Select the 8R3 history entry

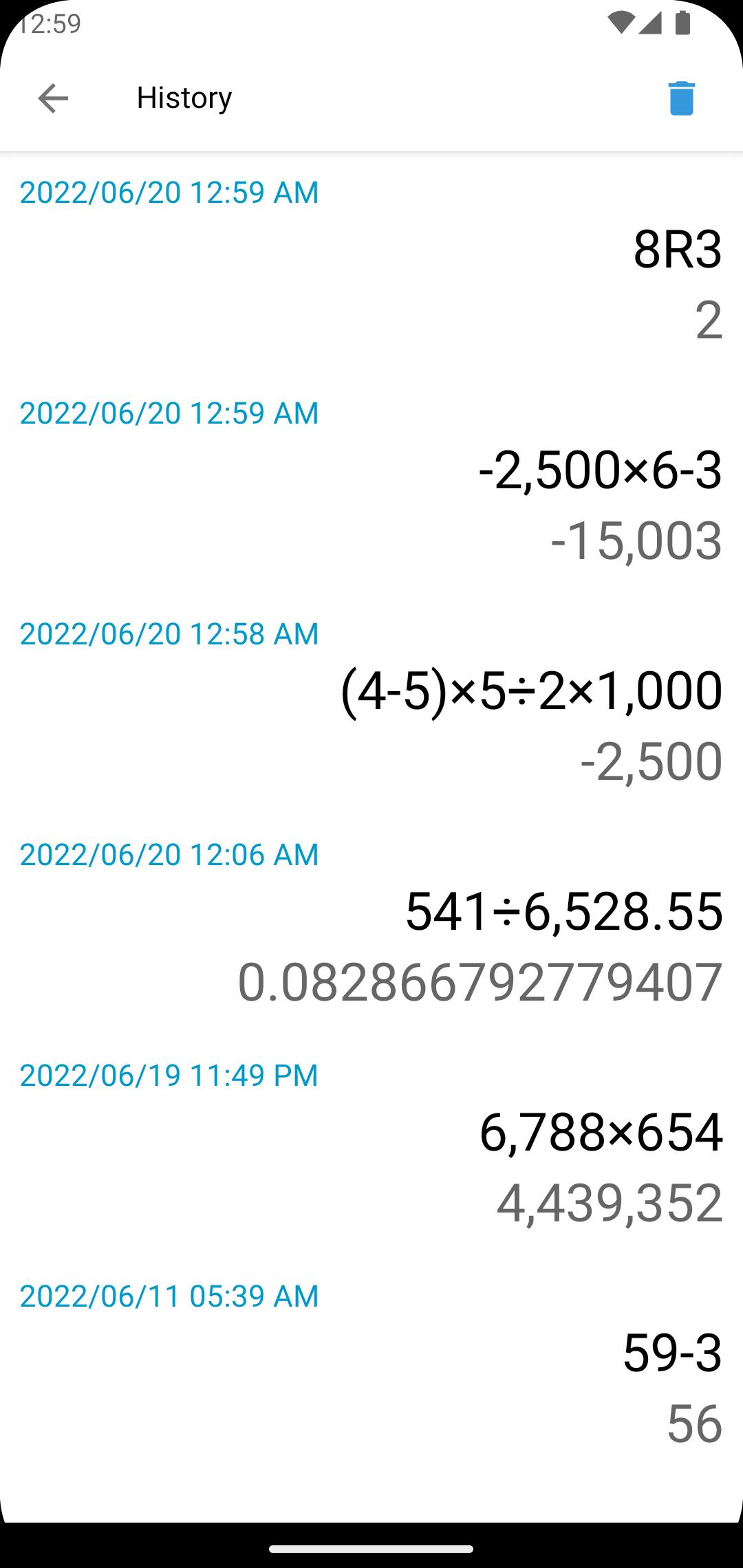click(677, 250)
